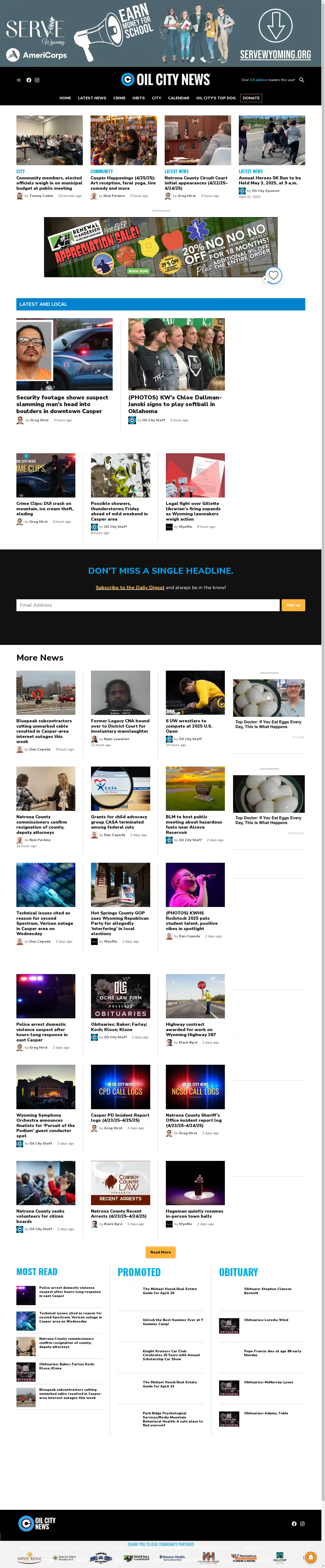Load more stories with Read More
Viewport: 325px width, 1568px height.
click(160, 1252)
